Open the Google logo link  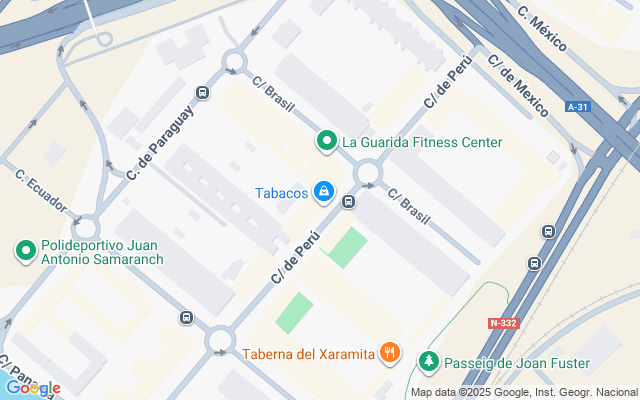pos(32,388)
